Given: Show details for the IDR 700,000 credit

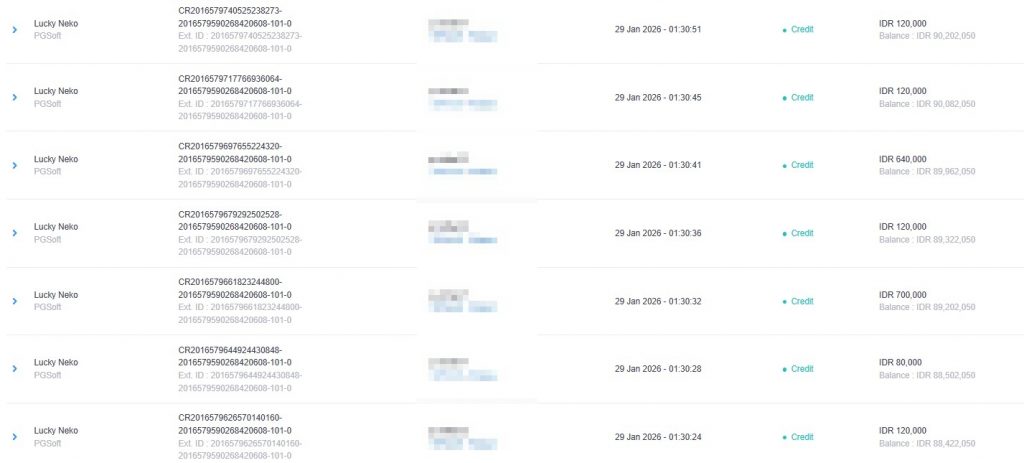Looking at the screenshot, I should click(x=14, y=301).
